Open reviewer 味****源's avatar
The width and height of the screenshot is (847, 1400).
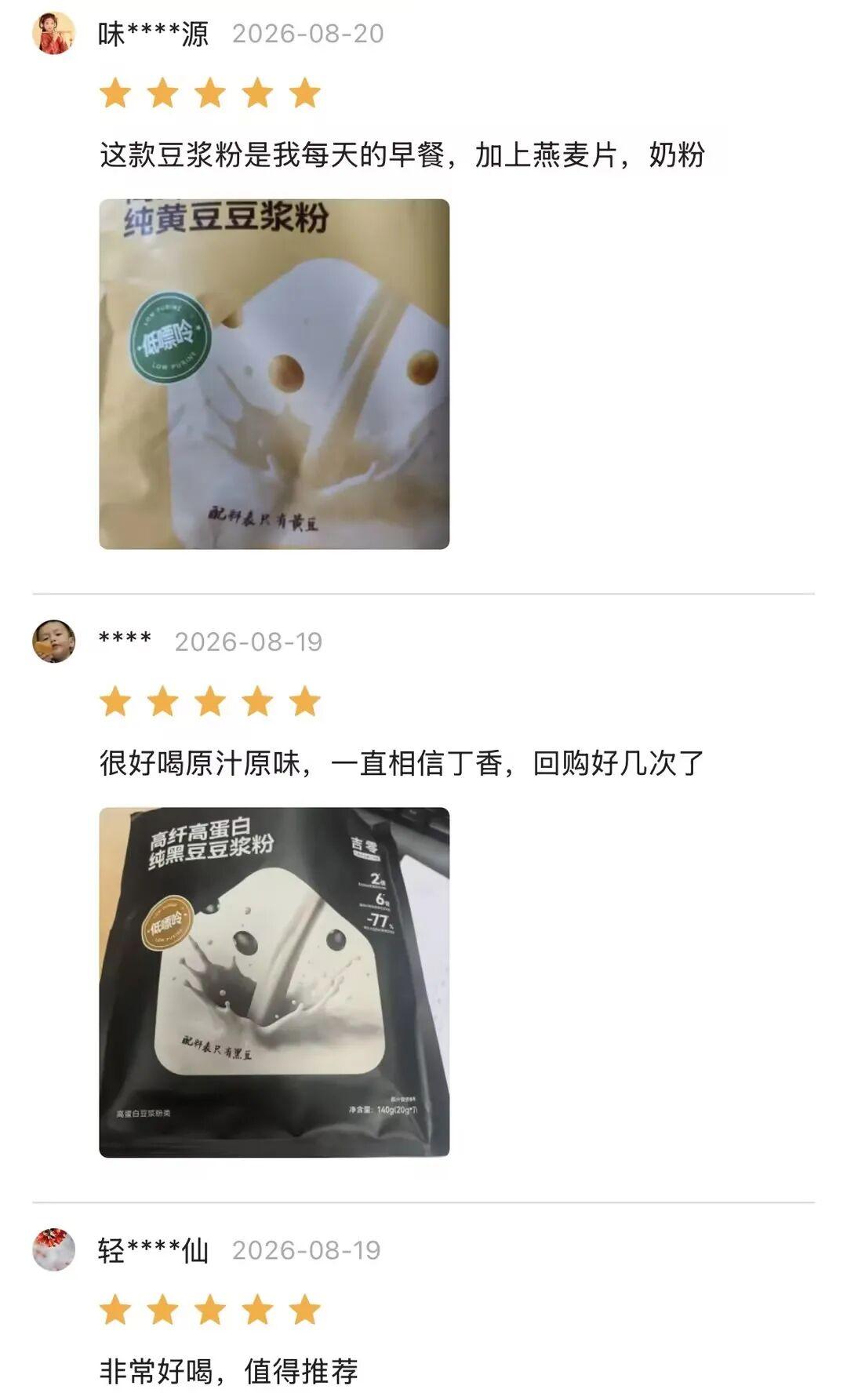click(x=53, y=33)
